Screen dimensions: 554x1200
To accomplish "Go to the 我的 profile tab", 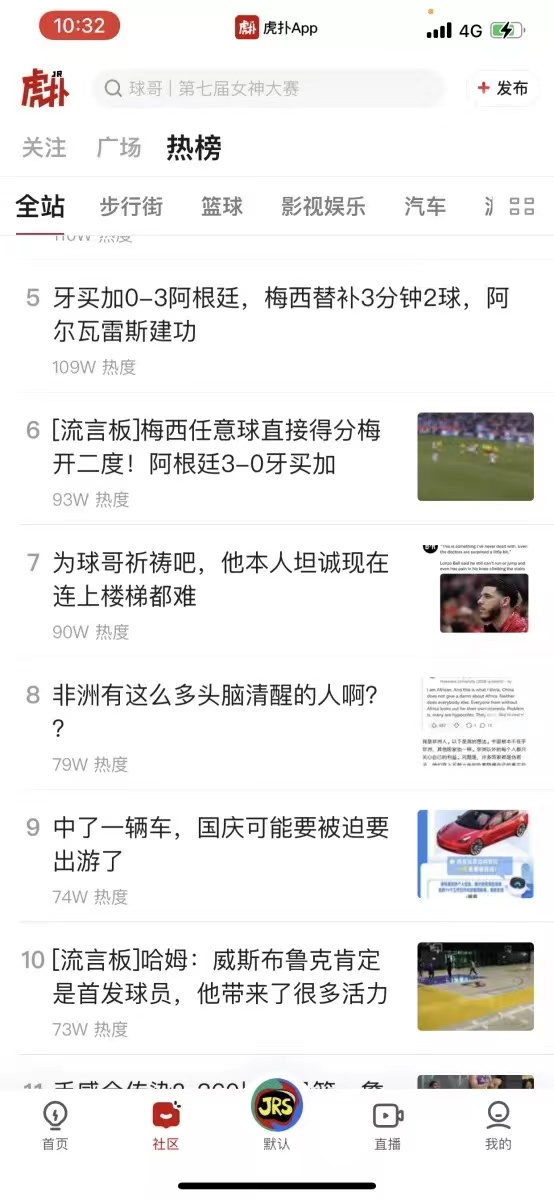I will pos(498,1126).
